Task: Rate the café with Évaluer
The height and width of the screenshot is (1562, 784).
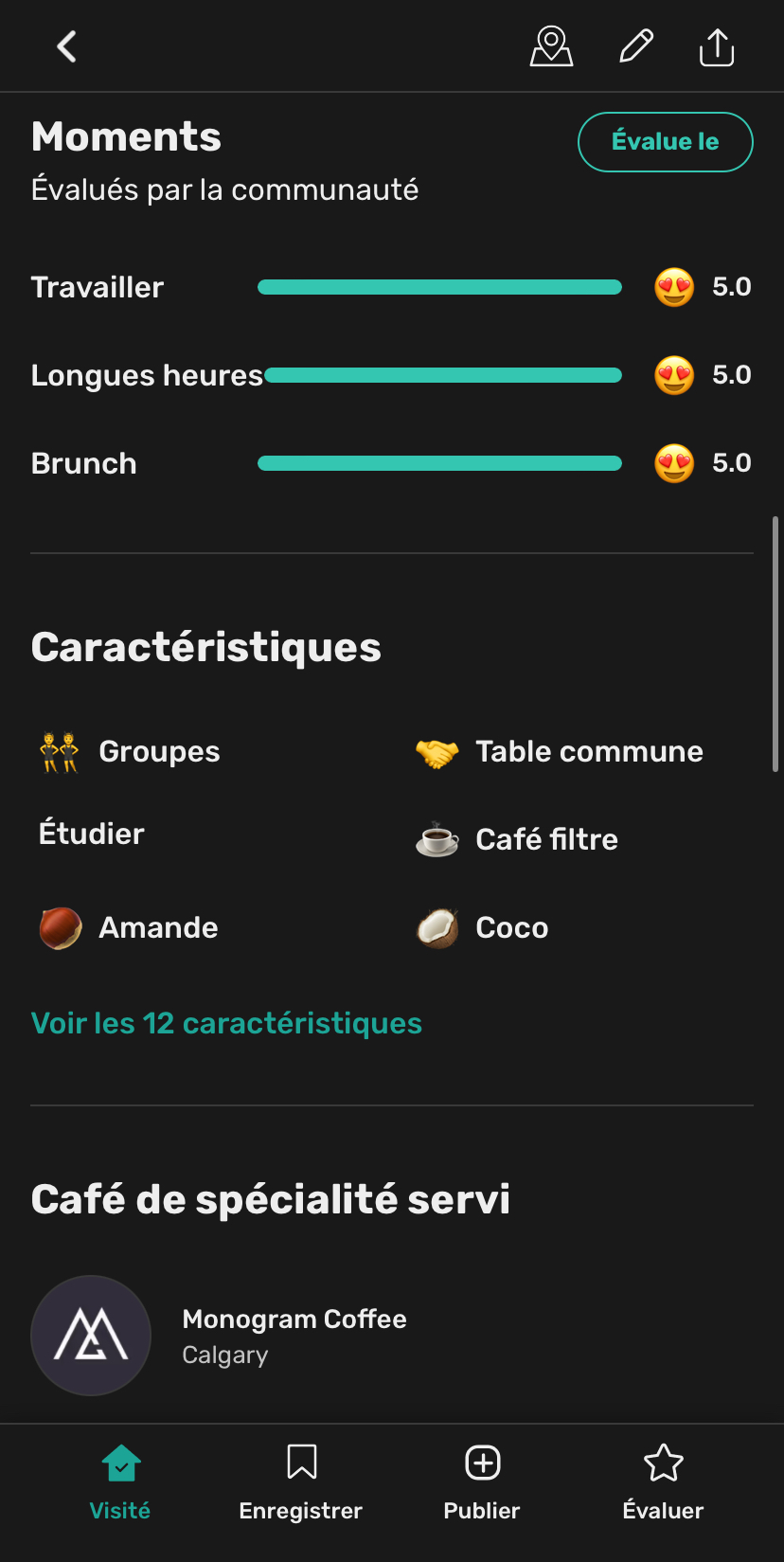Action: (x=663, y=1482)
